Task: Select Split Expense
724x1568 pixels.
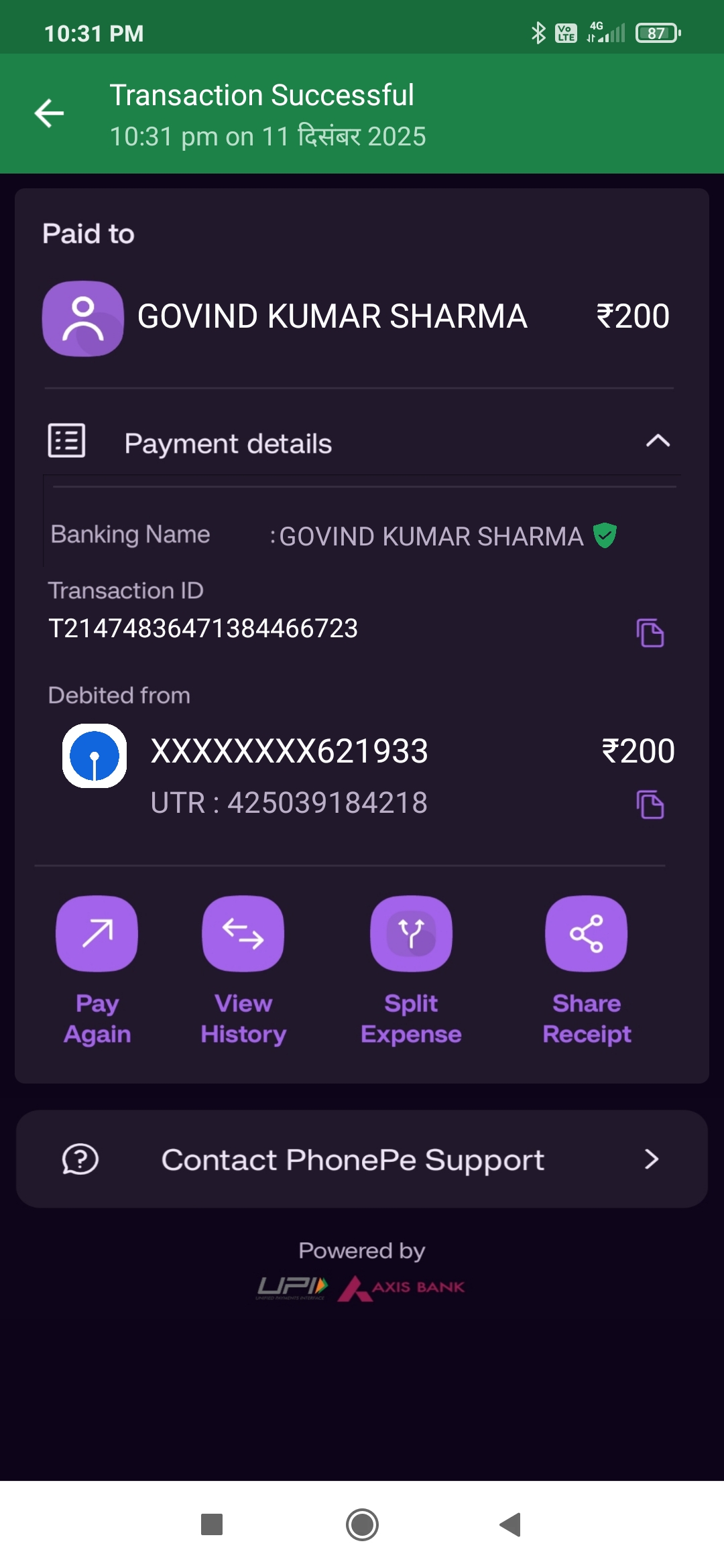Action: point(411,934)
